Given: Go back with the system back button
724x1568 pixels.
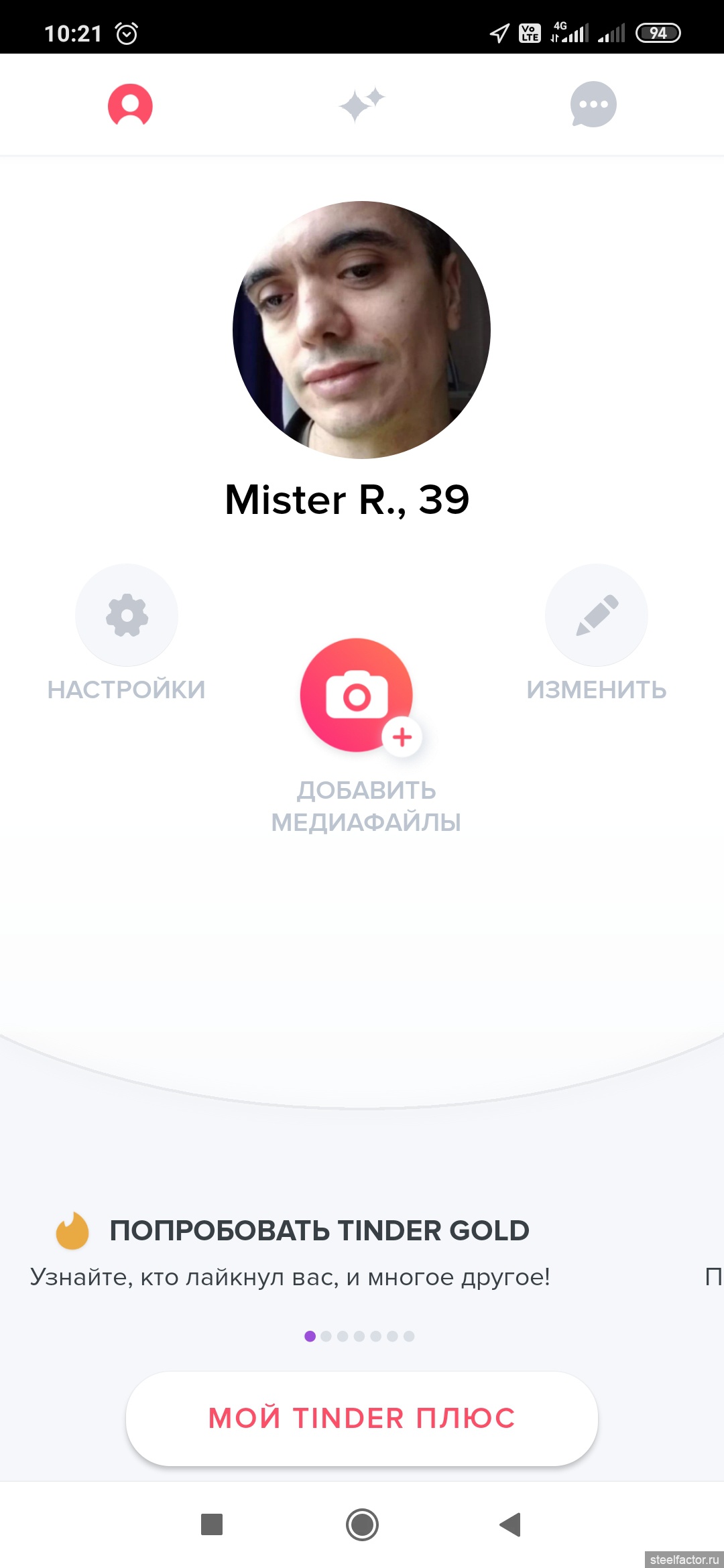Looking at the screenshot, I should (x=511, y=1524).
